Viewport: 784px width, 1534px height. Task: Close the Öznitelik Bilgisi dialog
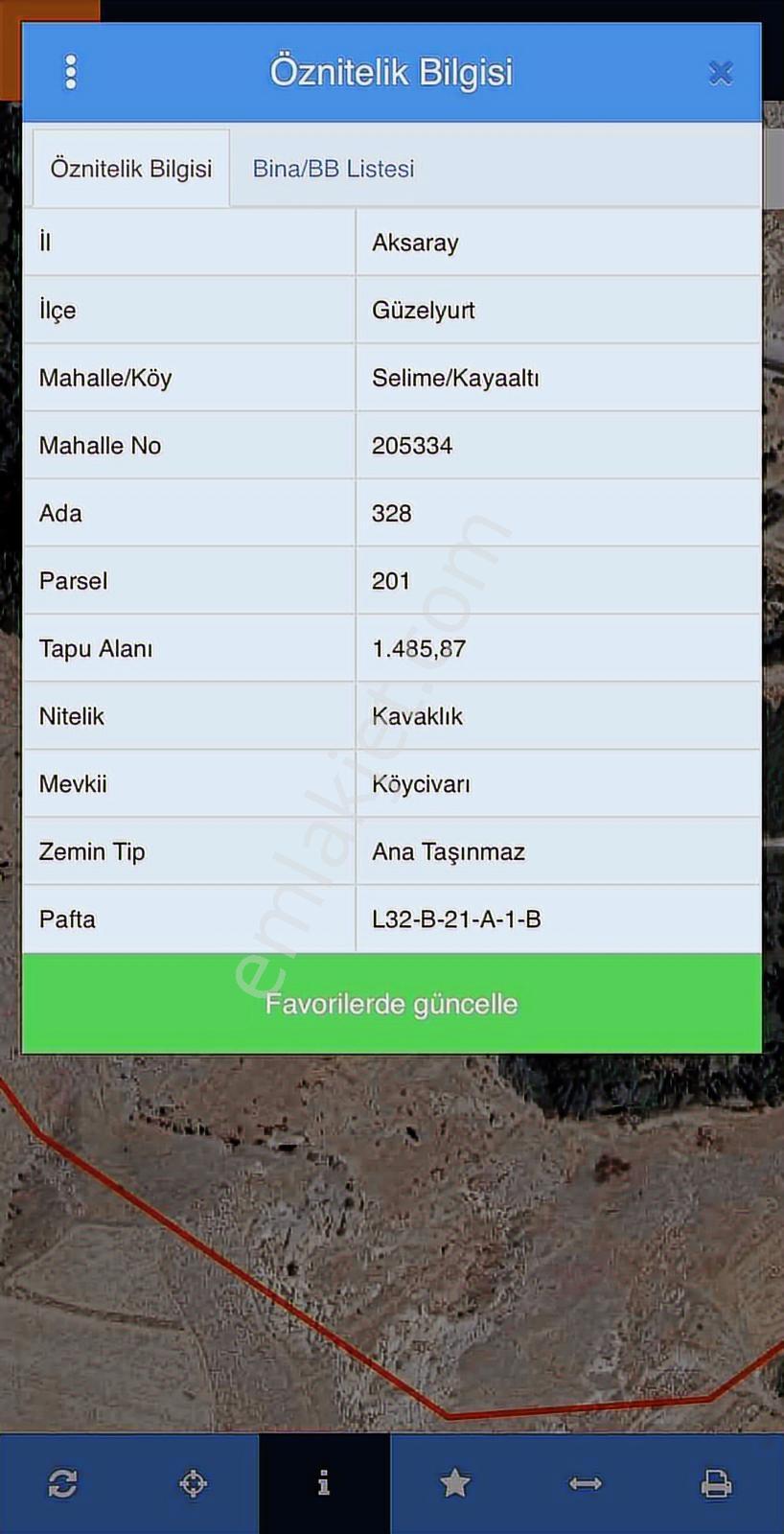coord(720,73)
